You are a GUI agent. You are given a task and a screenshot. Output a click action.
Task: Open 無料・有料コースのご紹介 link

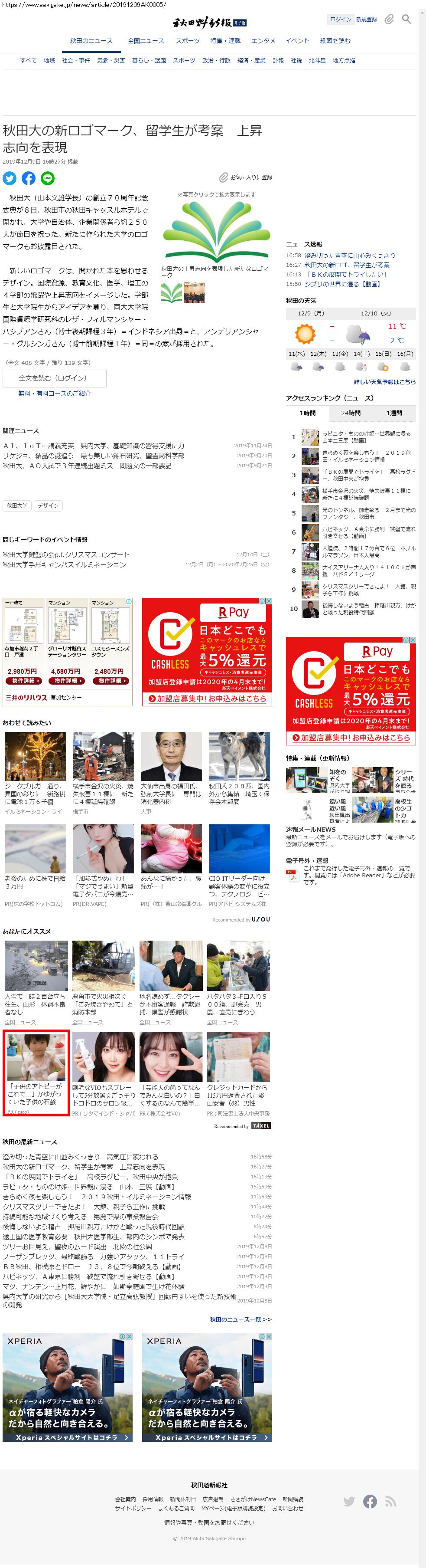click(x=54, y=393)
